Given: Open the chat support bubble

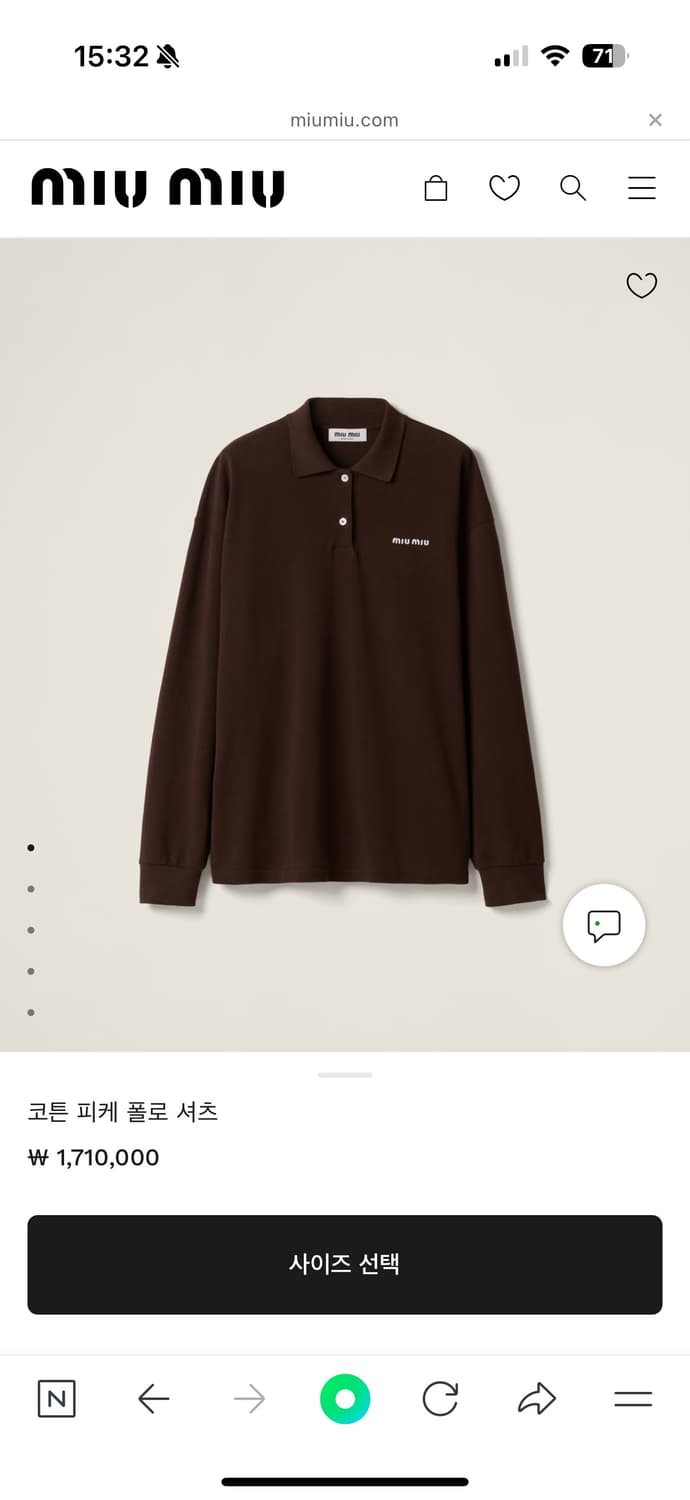Looking at the screenshot, I should [604, 925].
